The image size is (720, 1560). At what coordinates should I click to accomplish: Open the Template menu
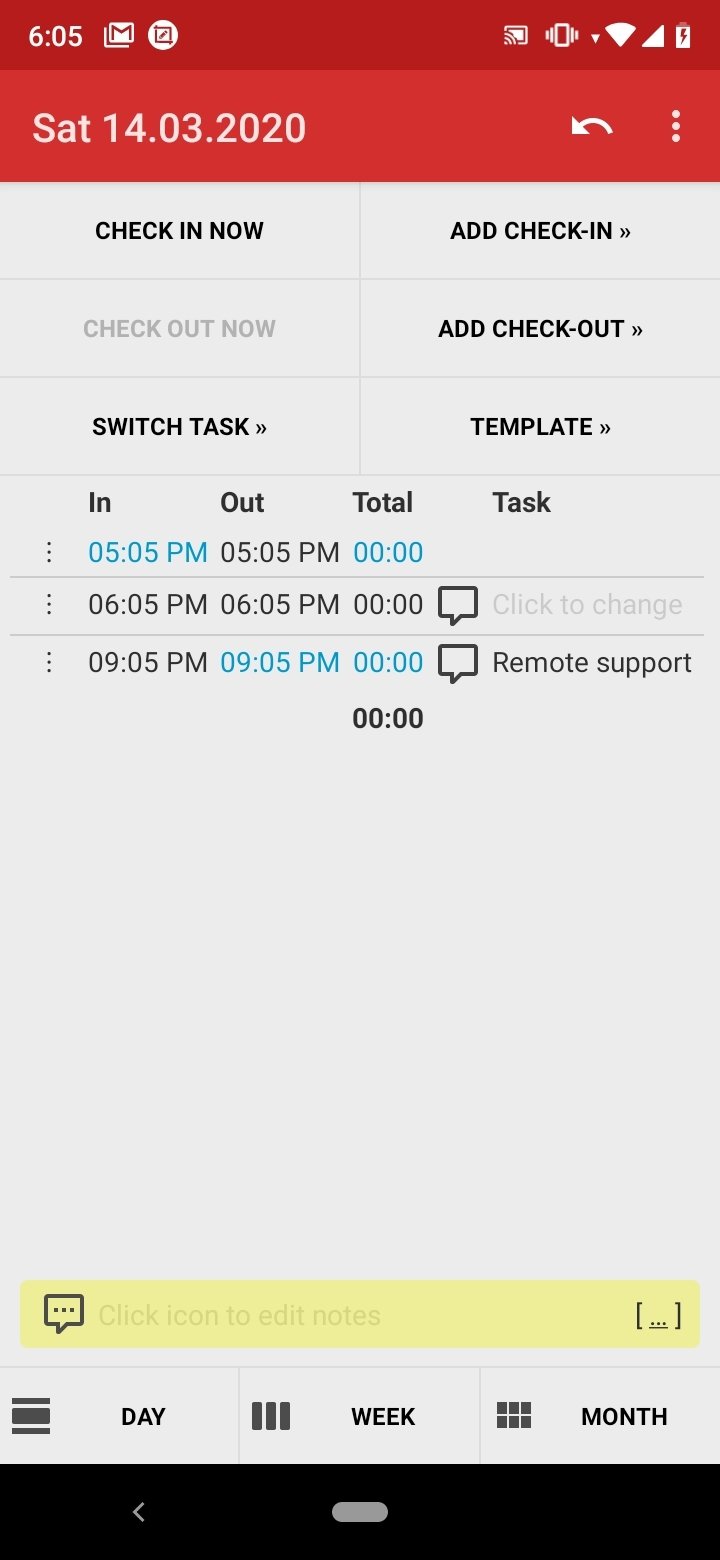540,427
